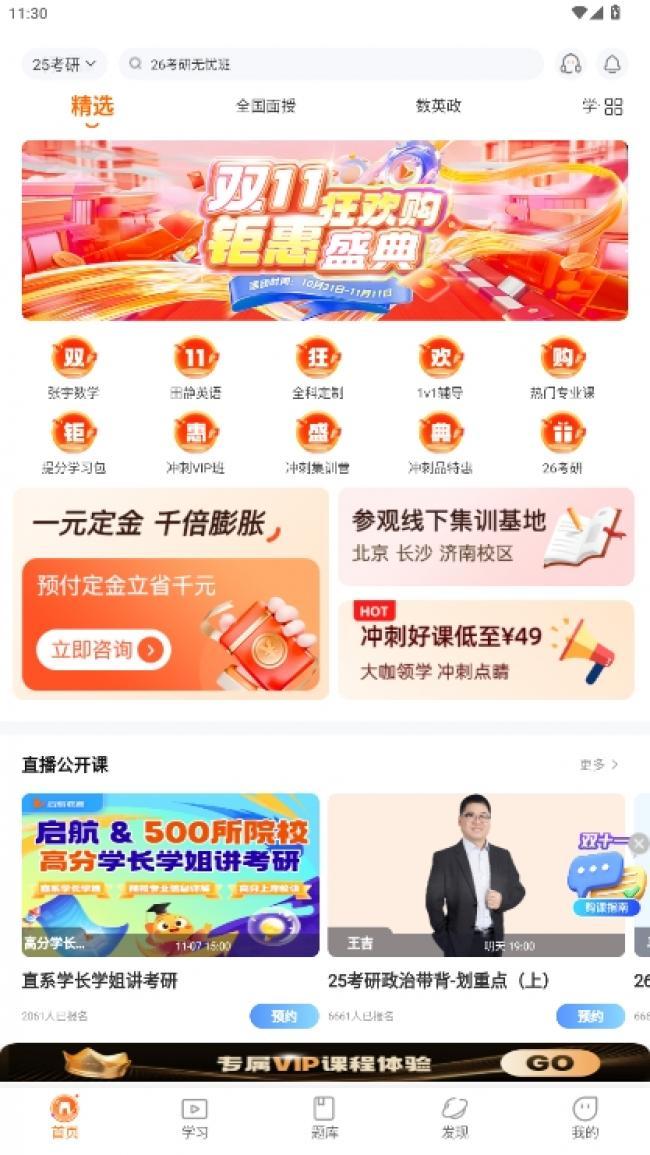Open 冲刺VIP班 shortcut
Screen dimensions: 650x1155
click(195, 444)
